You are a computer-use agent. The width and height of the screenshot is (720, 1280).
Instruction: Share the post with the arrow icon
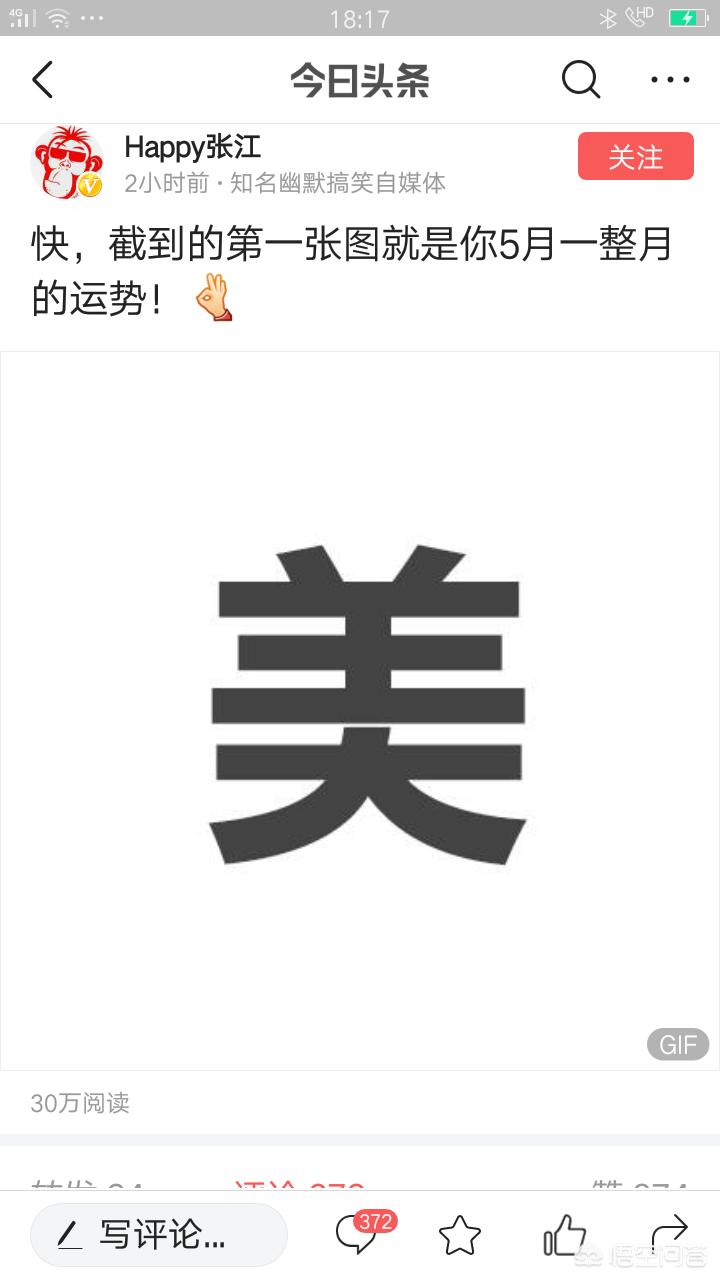[x=669, y=1234]
